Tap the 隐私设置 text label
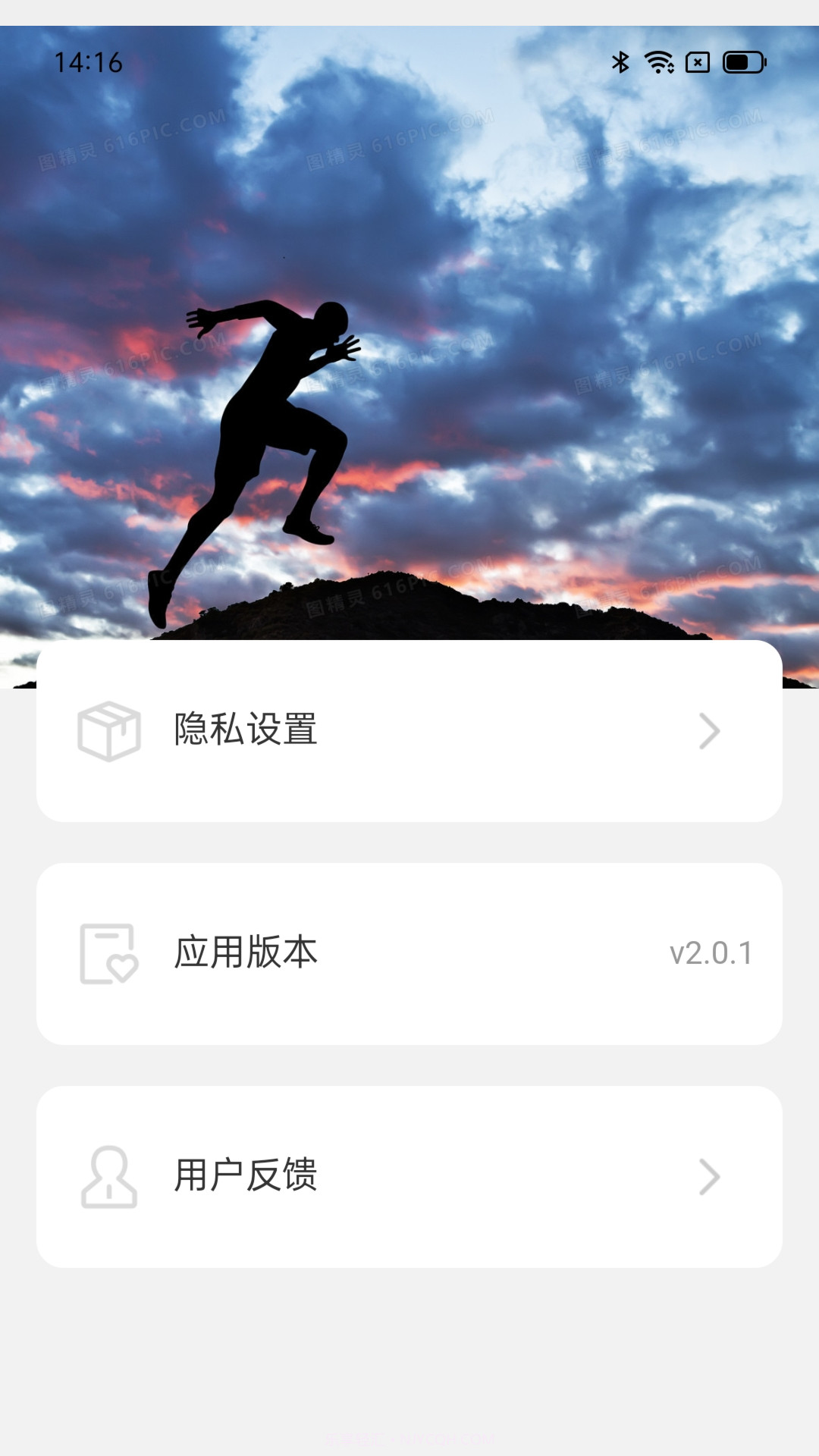This screenshot has height=1456, width=819. [248, 730]
